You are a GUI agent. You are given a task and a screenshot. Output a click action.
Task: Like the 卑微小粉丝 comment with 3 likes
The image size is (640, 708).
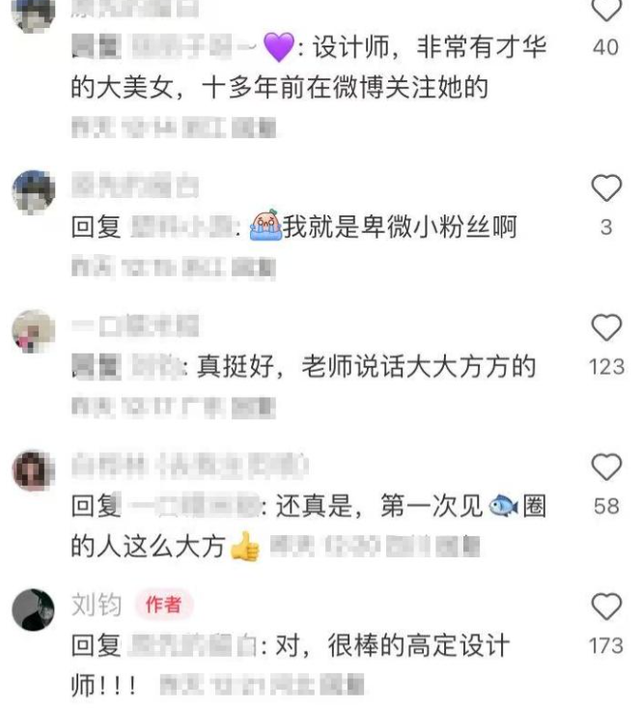pos(606,187)
